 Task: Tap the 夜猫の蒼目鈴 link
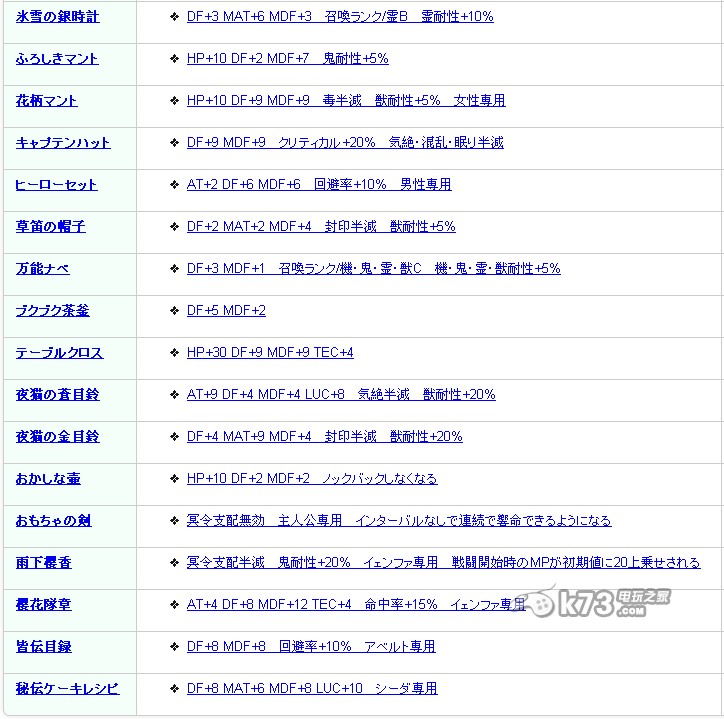pos(57,395)
